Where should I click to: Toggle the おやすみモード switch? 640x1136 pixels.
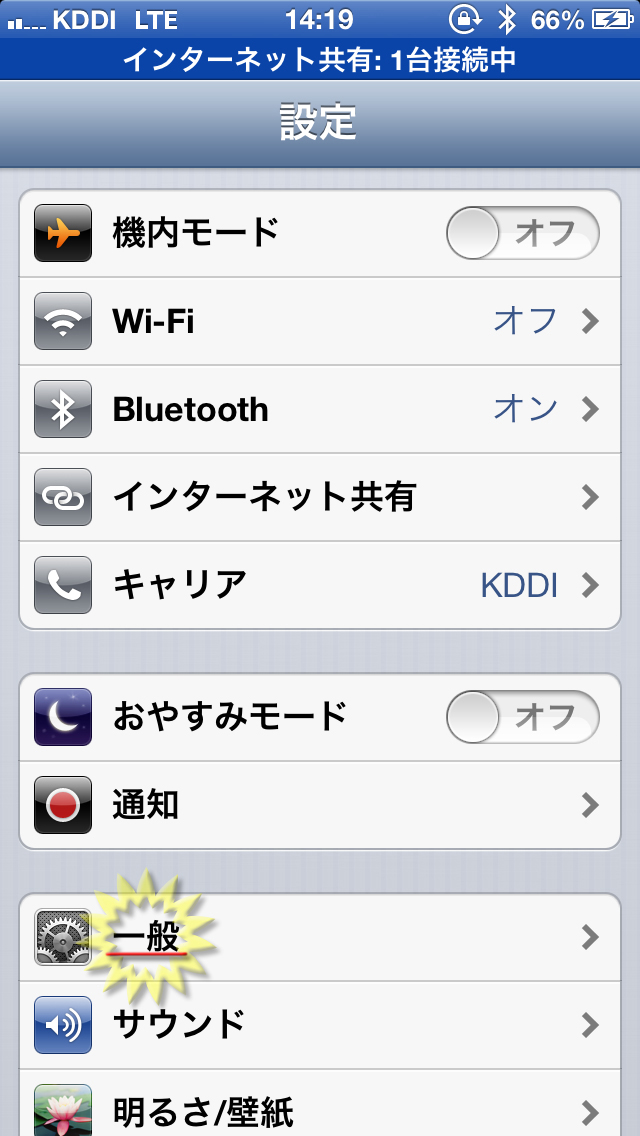(x=523, y=717)
